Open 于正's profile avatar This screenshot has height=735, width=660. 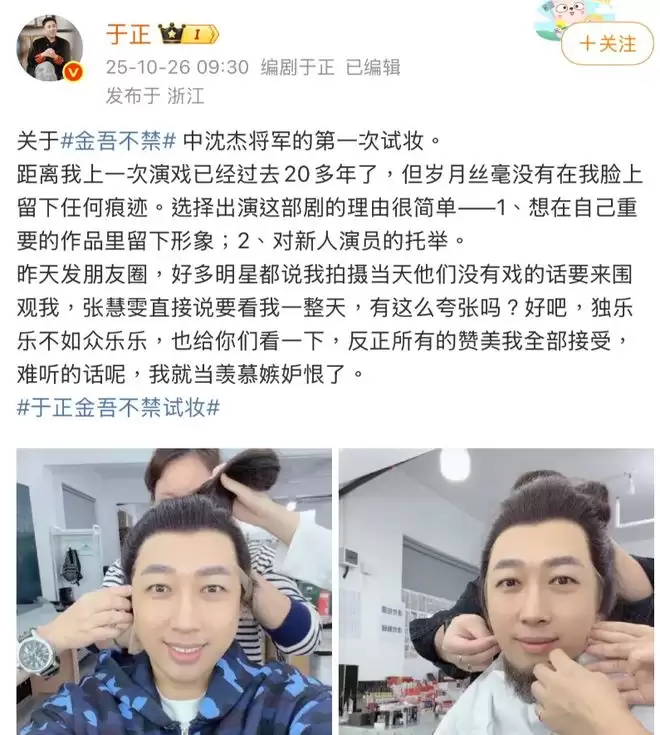coord(49,48)
